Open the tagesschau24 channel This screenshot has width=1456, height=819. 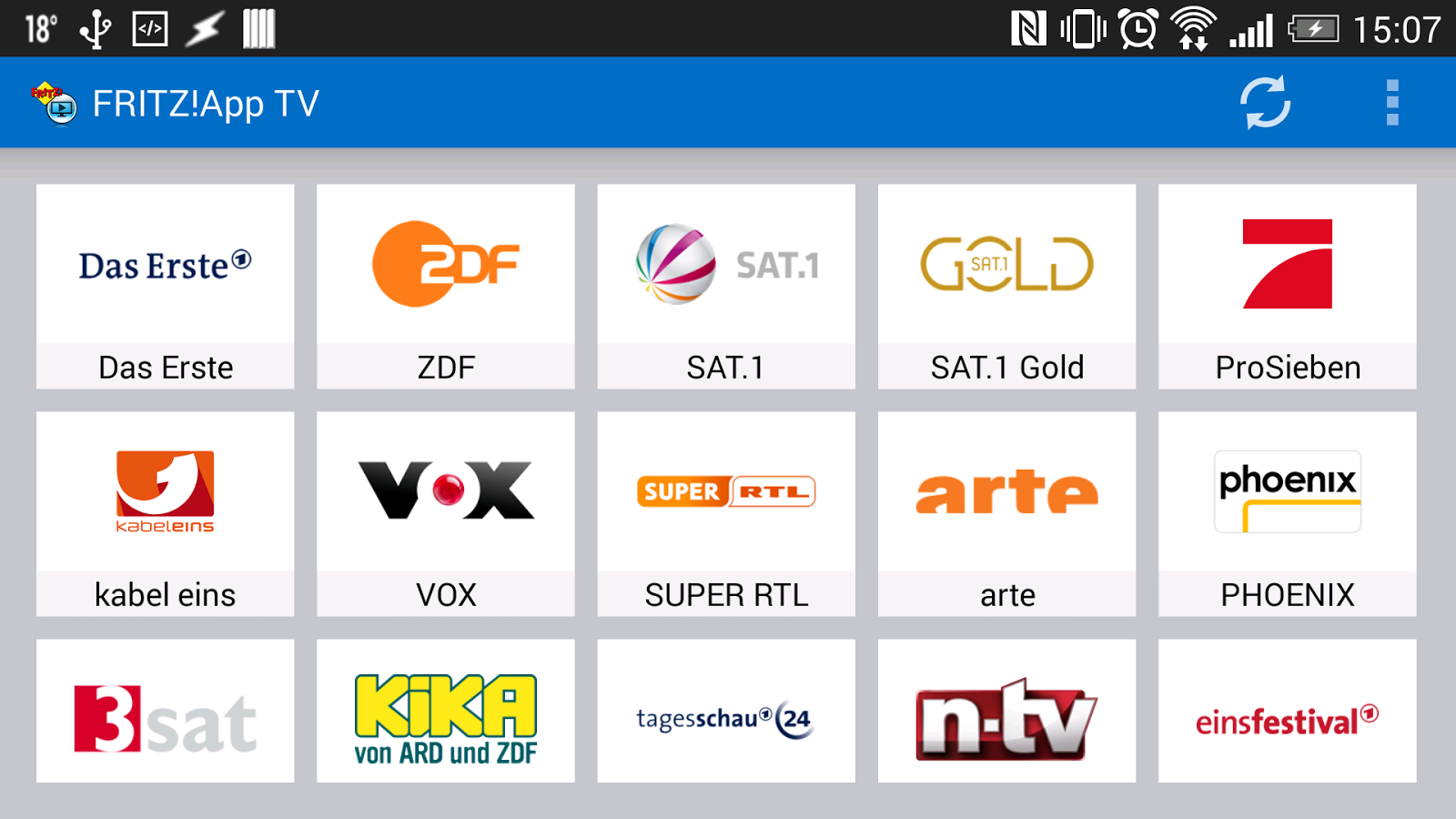tap(725, 711)
